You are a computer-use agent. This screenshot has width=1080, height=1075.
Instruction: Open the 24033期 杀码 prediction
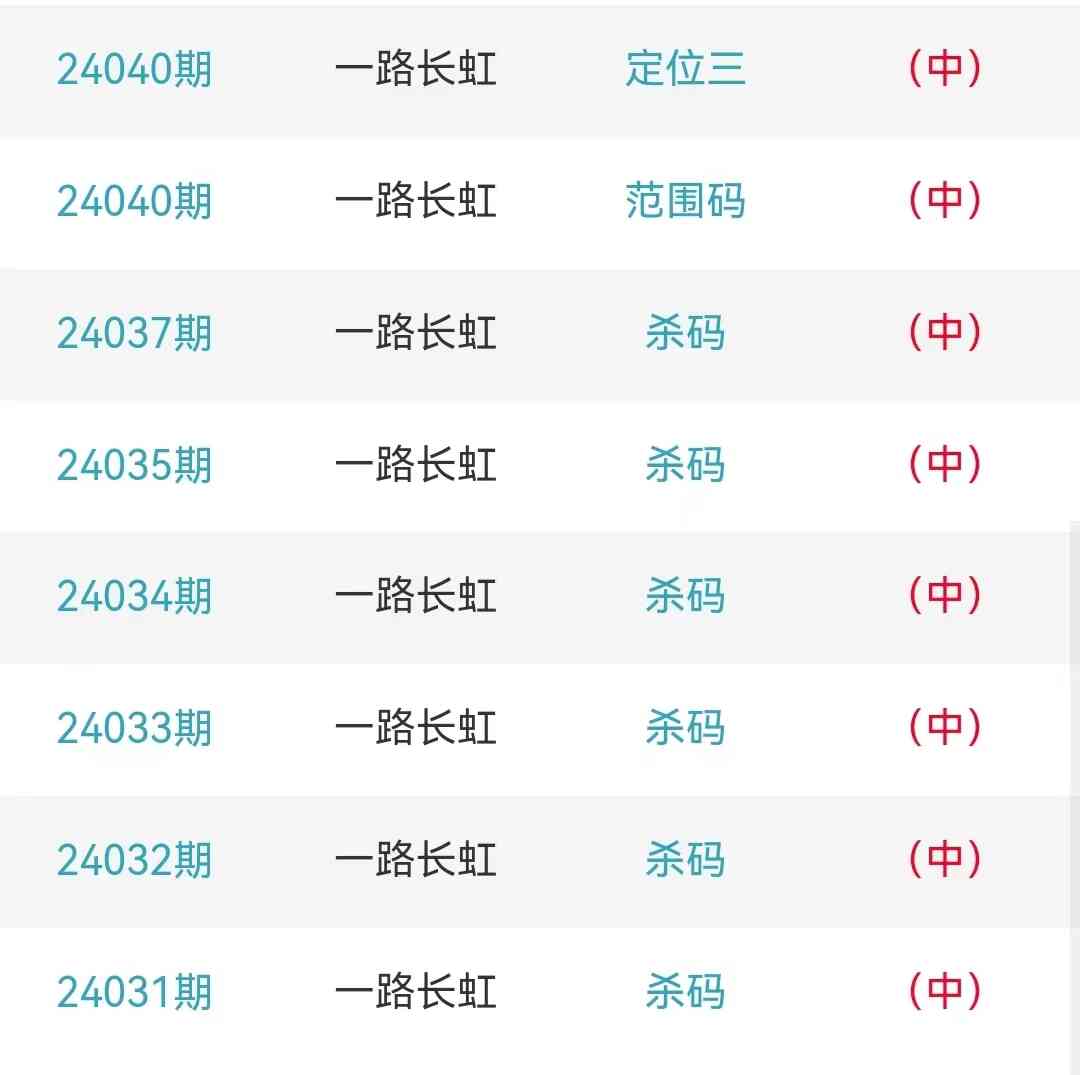[685, 729]
